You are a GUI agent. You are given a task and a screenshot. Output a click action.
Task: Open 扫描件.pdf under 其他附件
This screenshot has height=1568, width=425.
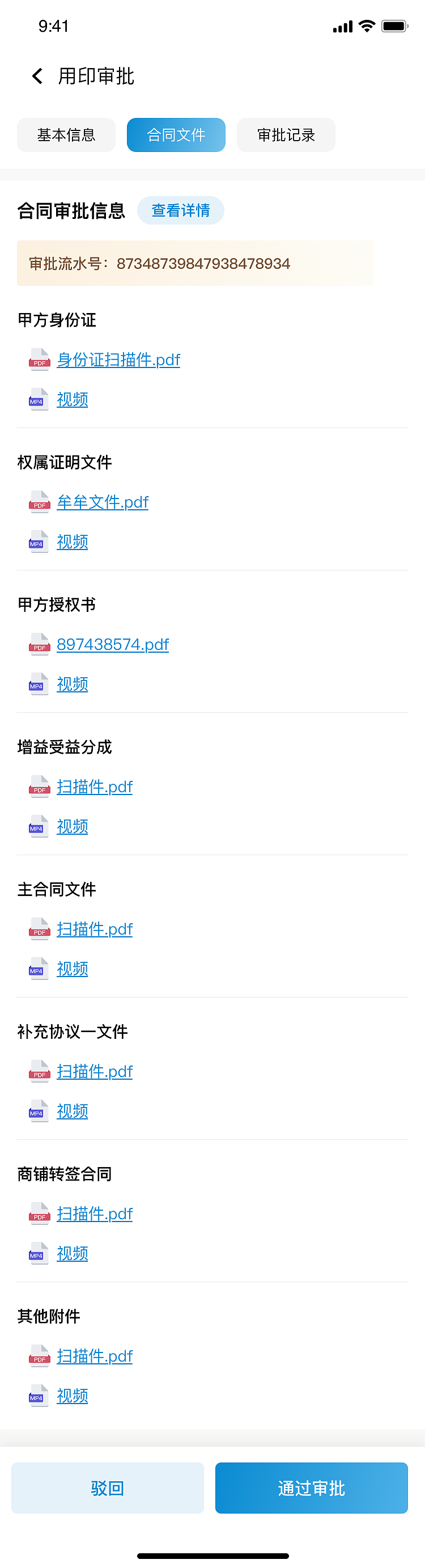94,1357
